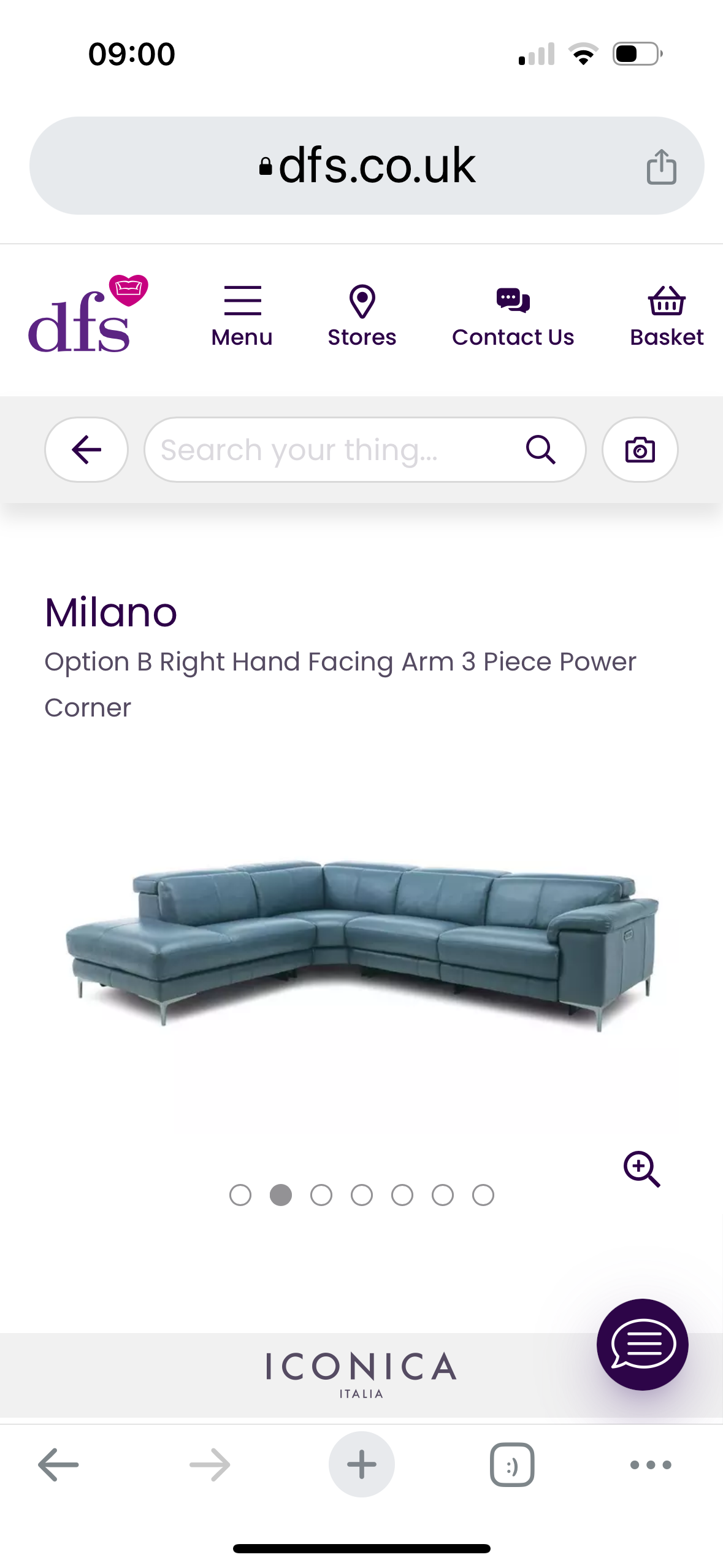Image resolution: width=723 pixels, height=1568 pixels.
Task: View the Basket
Action: [667, 317]
